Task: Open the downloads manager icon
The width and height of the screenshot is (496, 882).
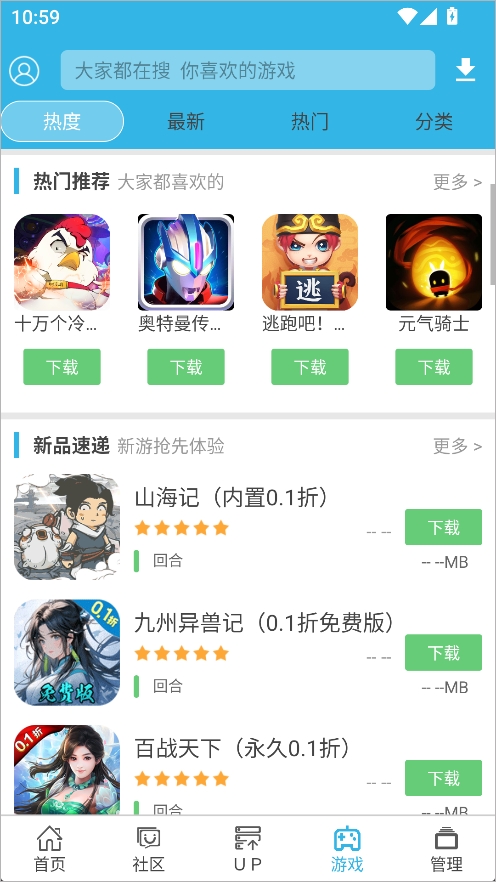Action: click(x=465, y=70)
